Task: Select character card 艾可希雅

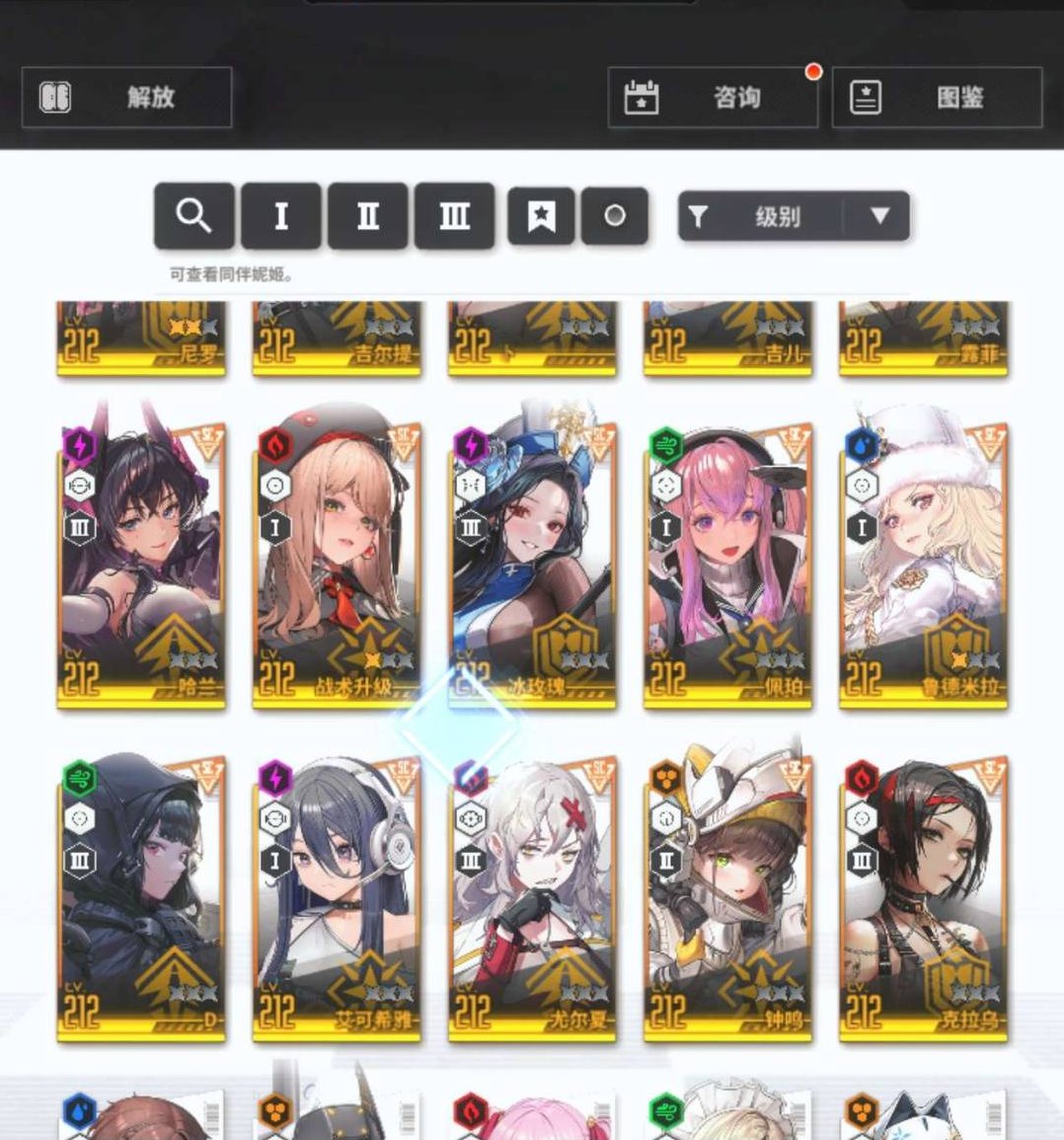Action: pos(337,896)
